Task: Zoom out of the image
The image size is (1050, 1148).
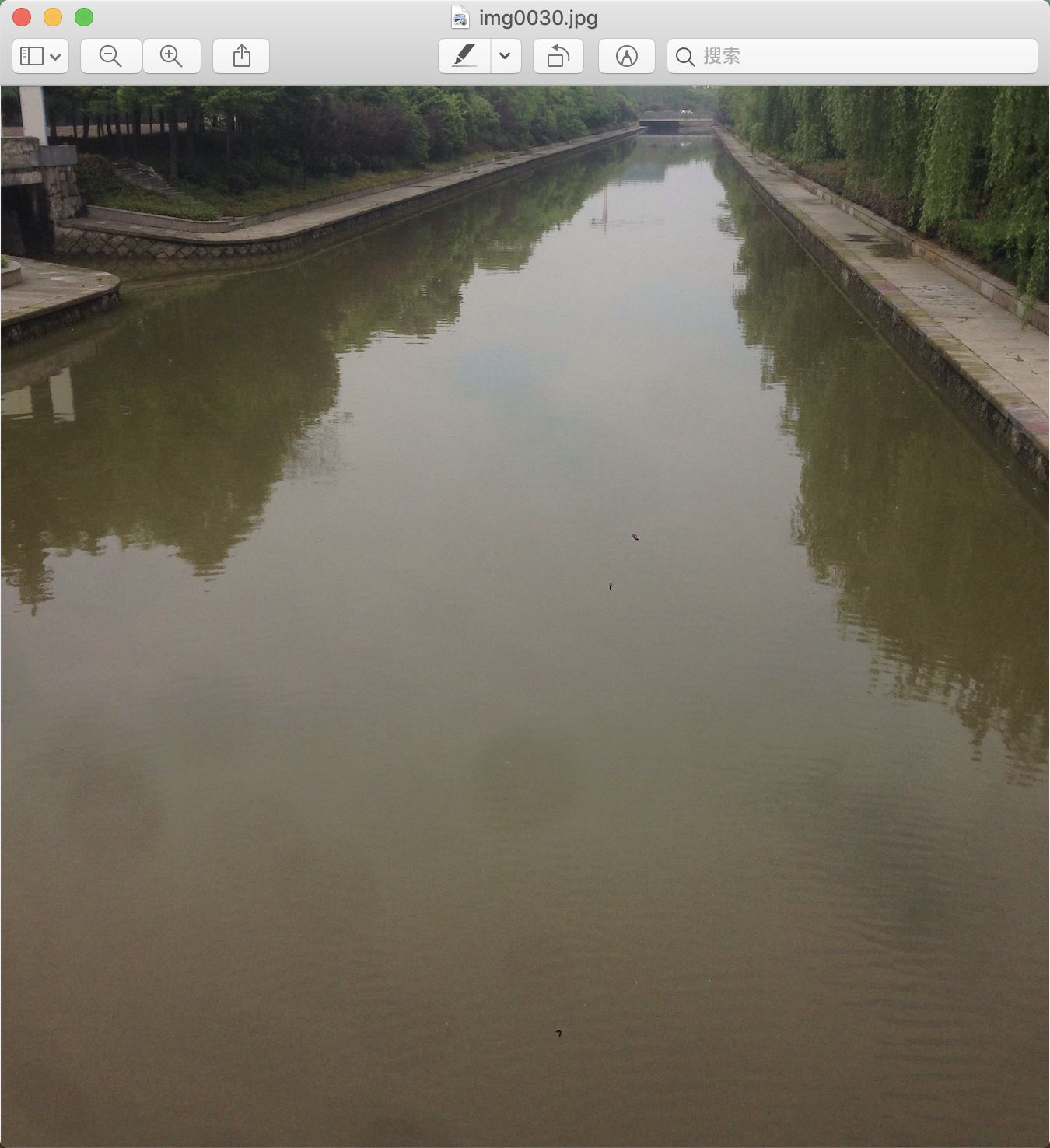Action: (x=110, y=56)
